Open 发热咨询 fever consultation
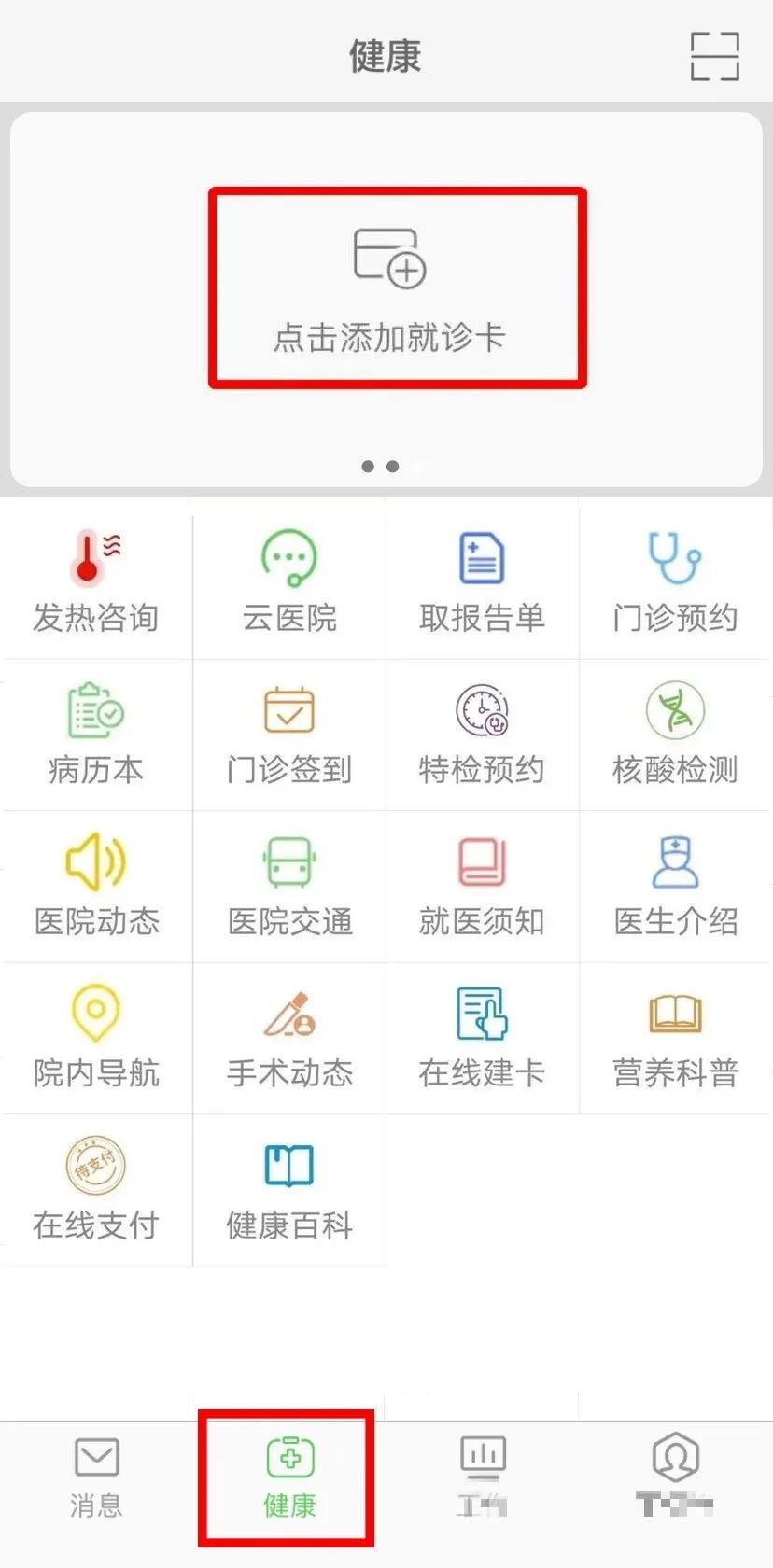 96,581
